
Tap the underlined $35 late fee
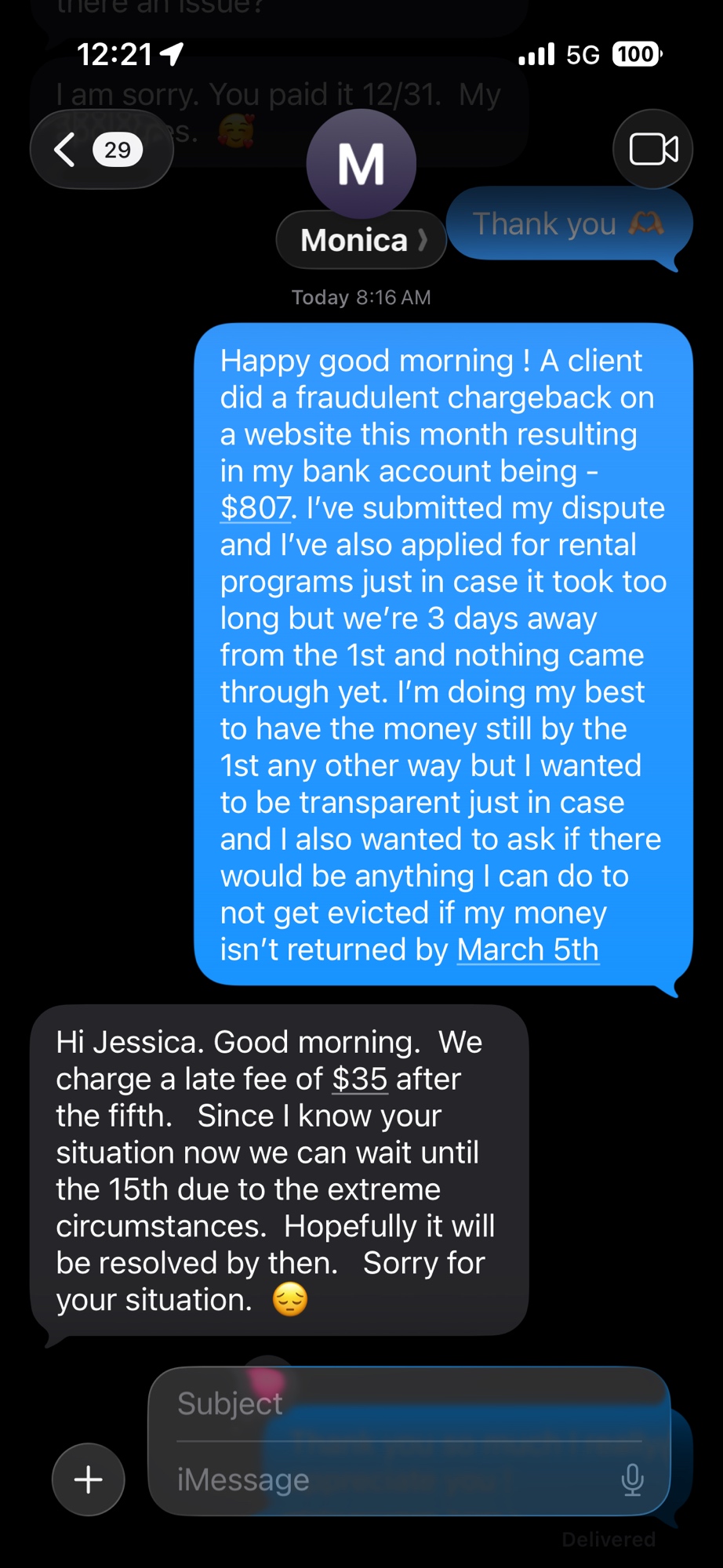coord(360,1079)
